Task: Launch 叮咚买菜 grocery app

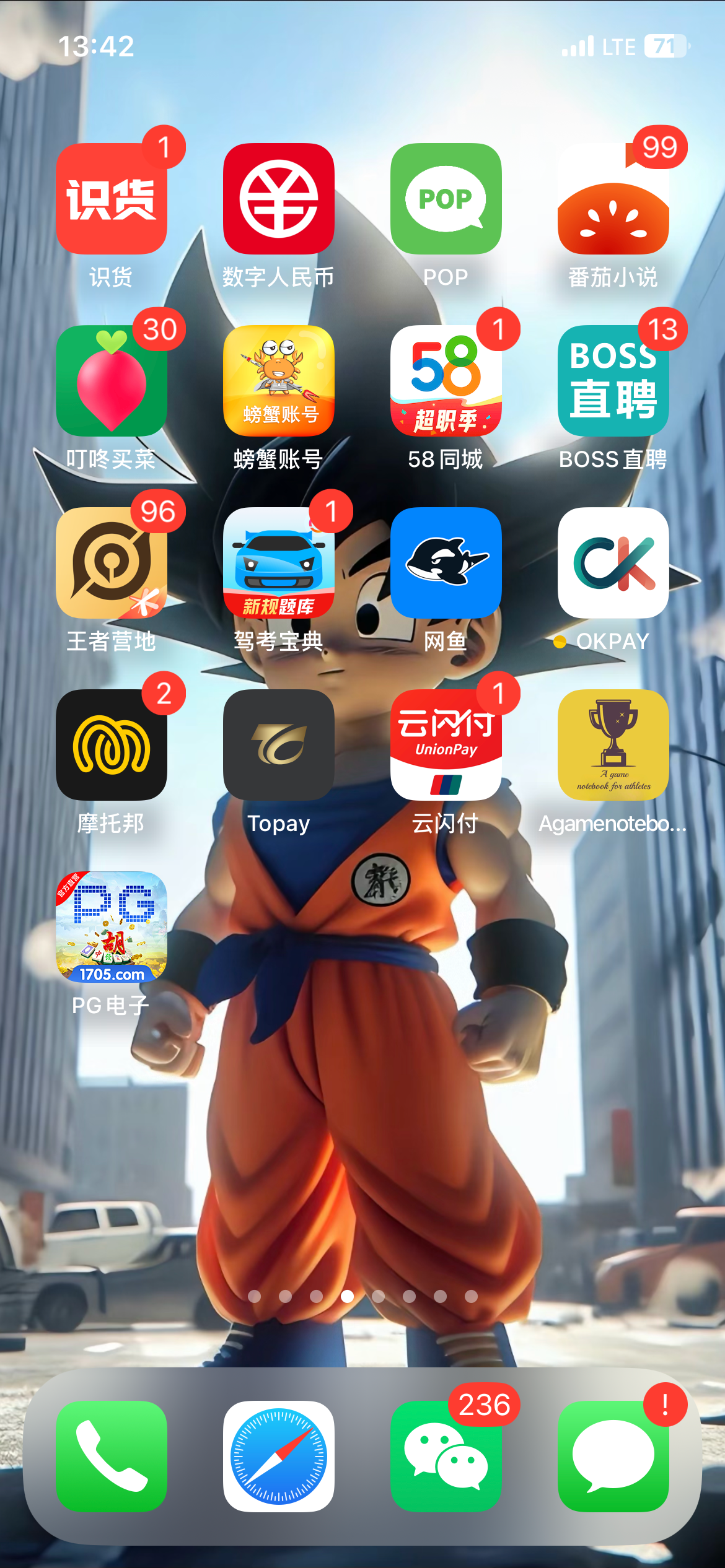Action: [112, 381]
